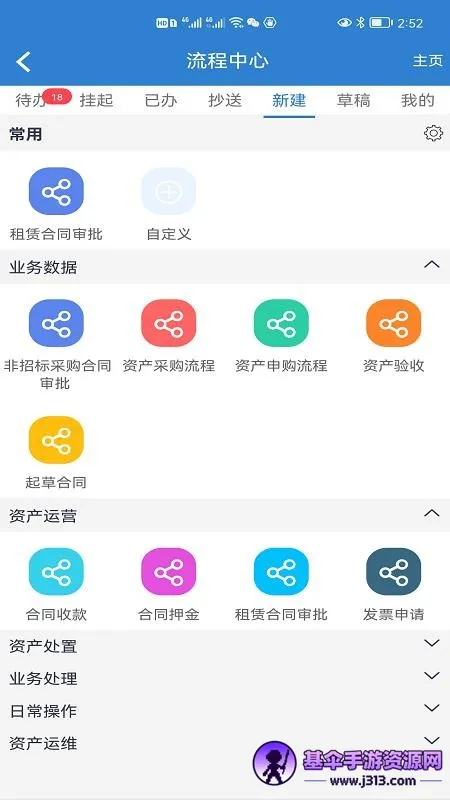Switch to the 待办 tab
Image resolution: width=450 pixels, height=800 pixels.
pos(32,101)
